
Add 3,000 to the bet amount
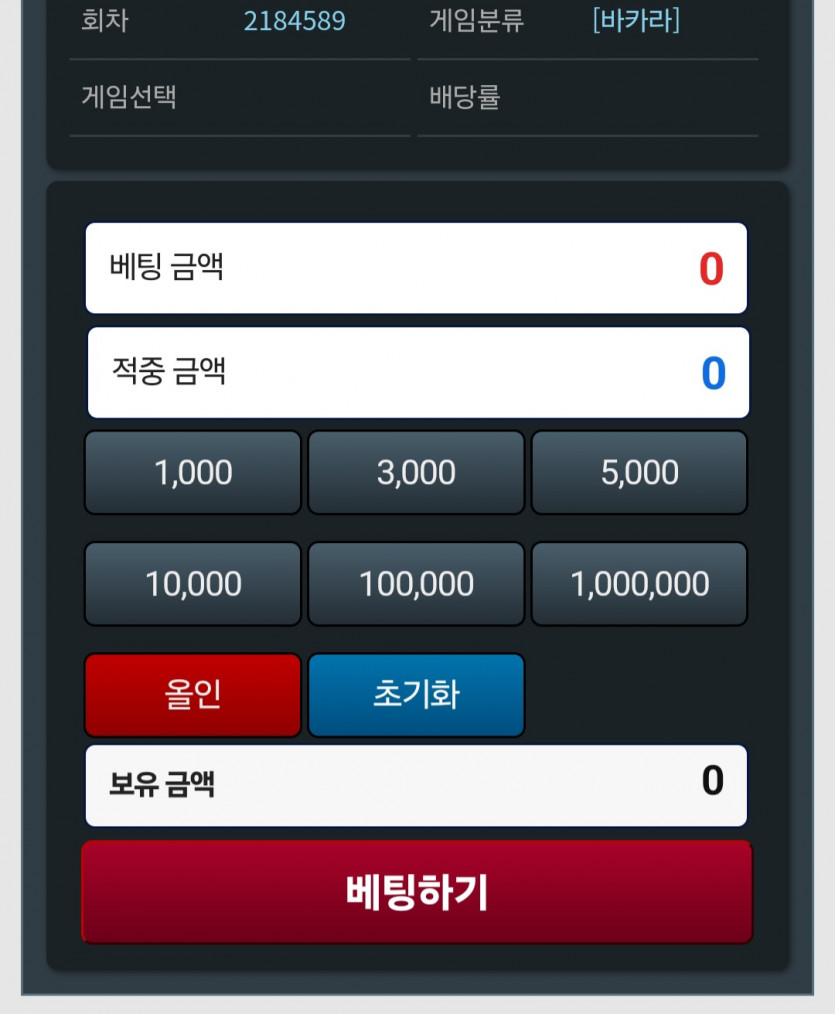pos(416,473)
